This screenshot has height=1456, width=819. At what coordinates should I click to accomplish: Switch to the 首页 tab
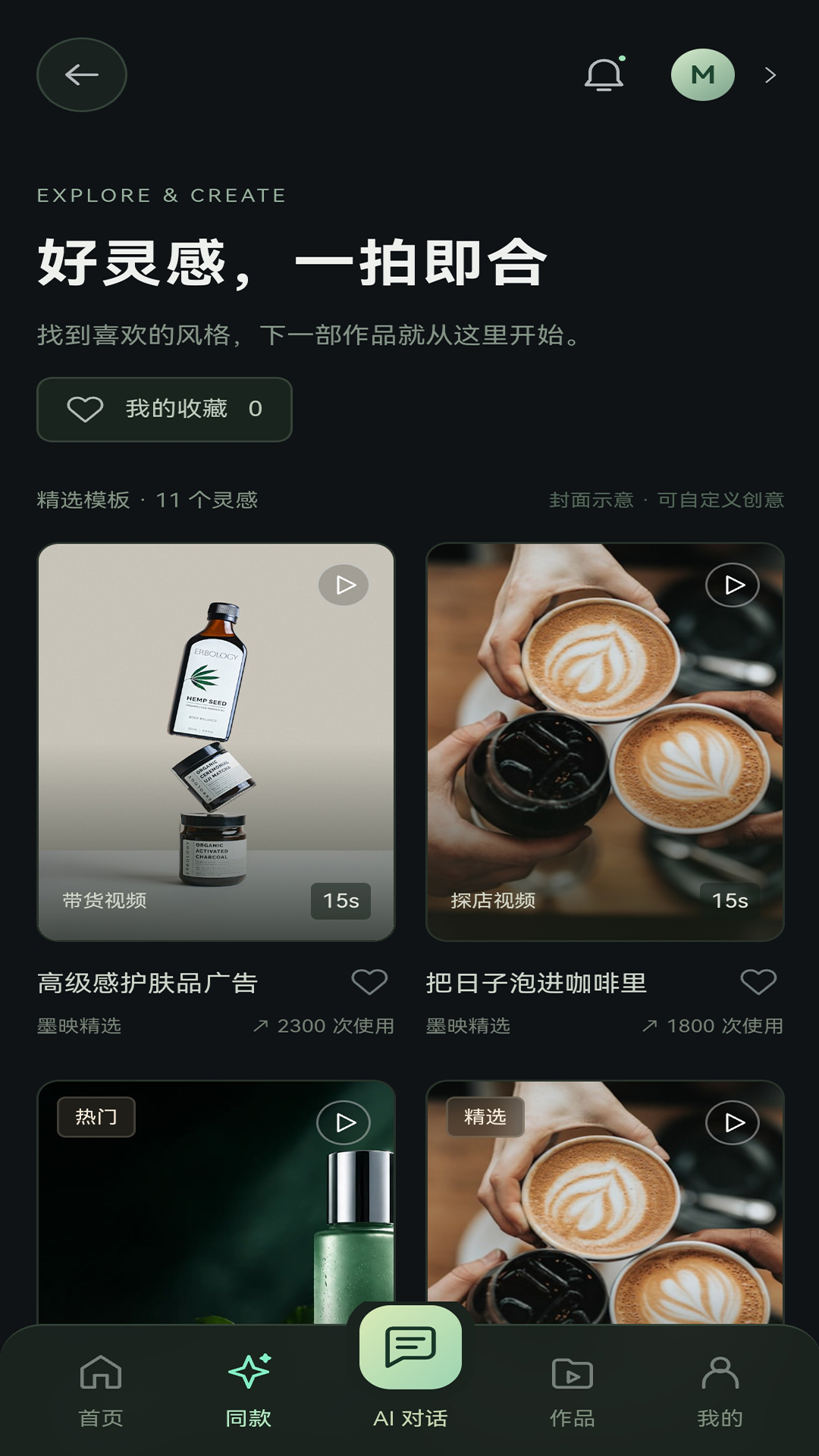click(101, 1392)
